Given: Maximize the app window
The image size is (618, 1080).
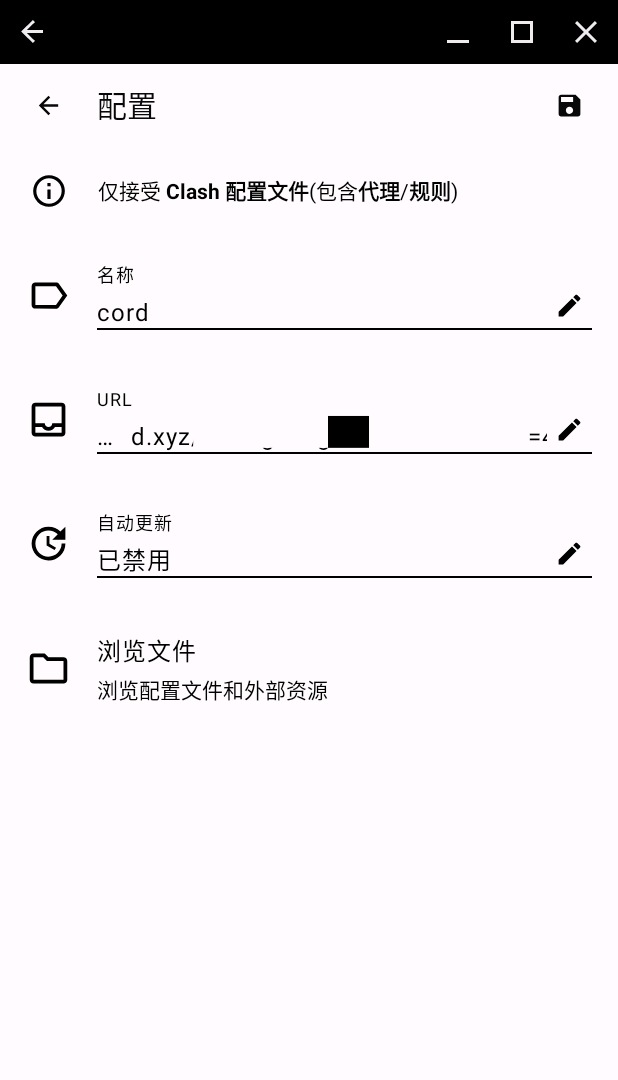Looking at the screenshot, I should tap(521, 32).
